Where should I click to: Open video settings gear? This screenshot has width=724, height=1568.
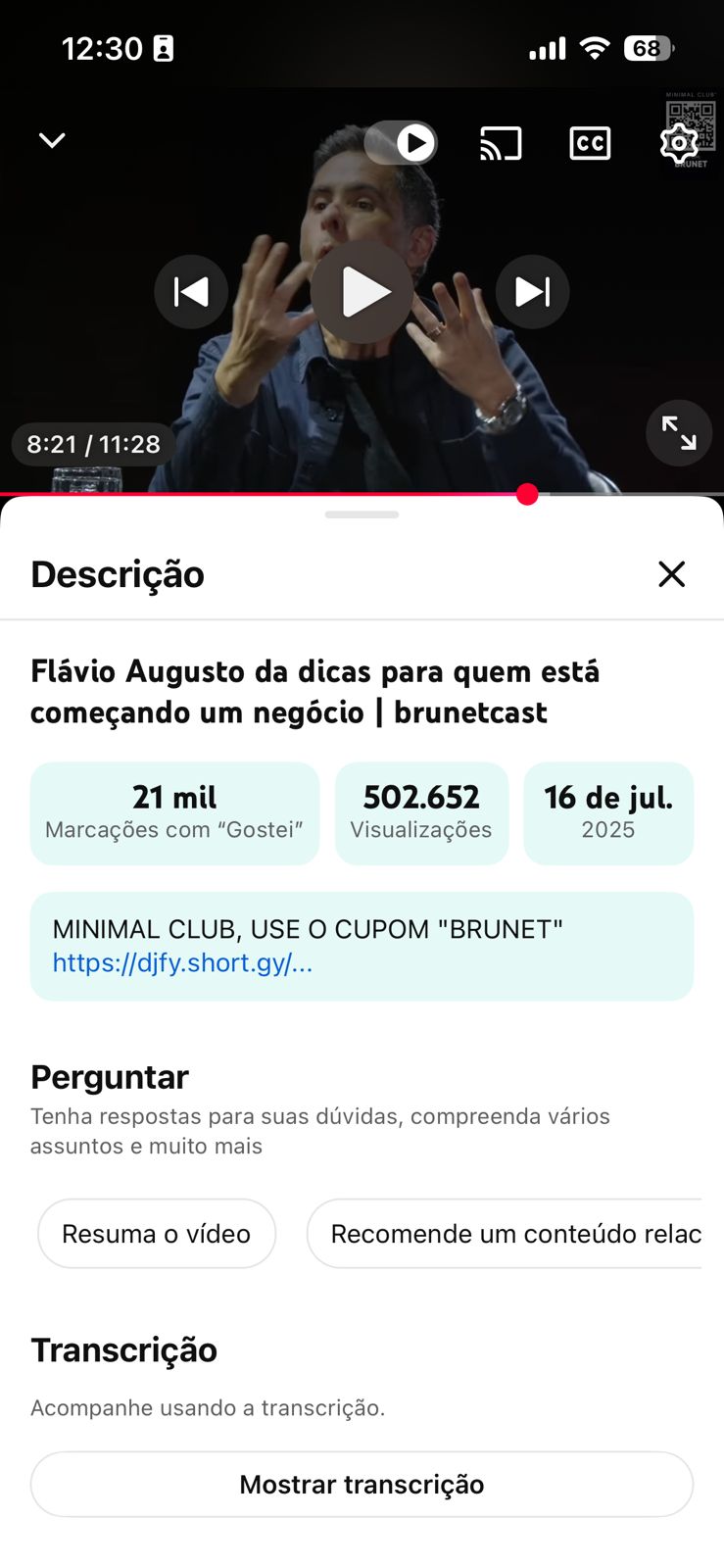coord(678,143)
